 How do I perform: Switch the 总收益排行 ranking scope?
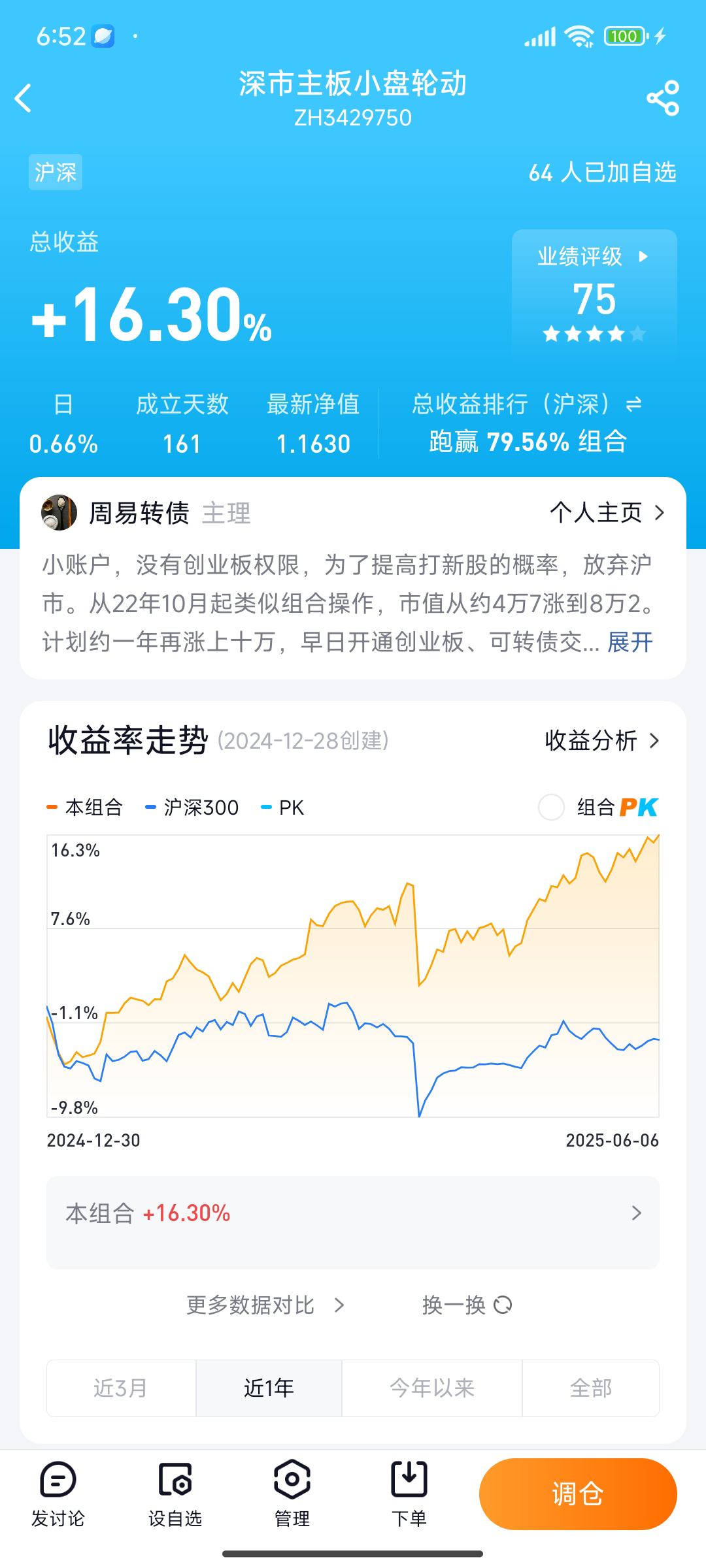(x=633, y=405)
